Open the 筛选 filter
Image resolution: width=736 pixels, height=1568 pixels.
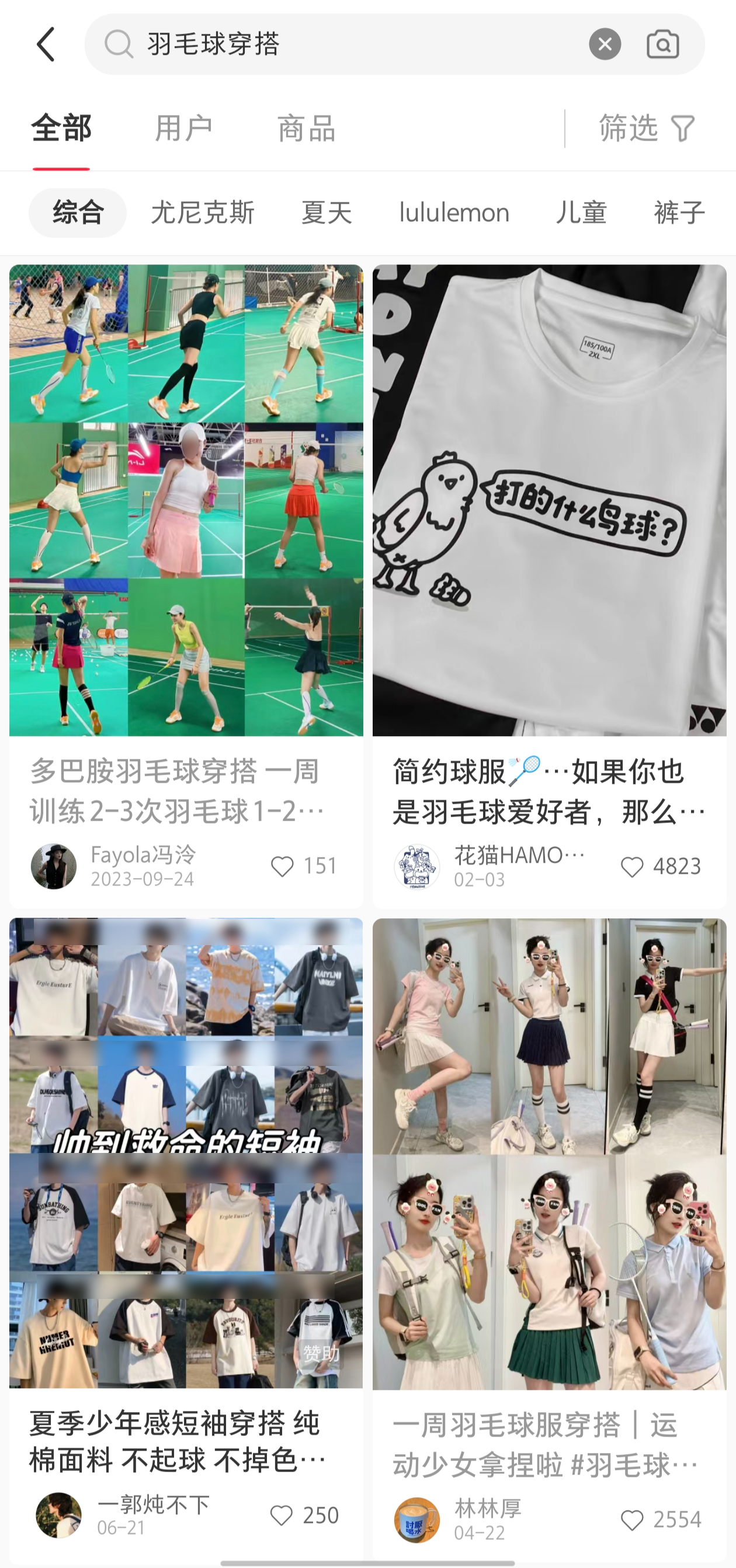[647, 128]
